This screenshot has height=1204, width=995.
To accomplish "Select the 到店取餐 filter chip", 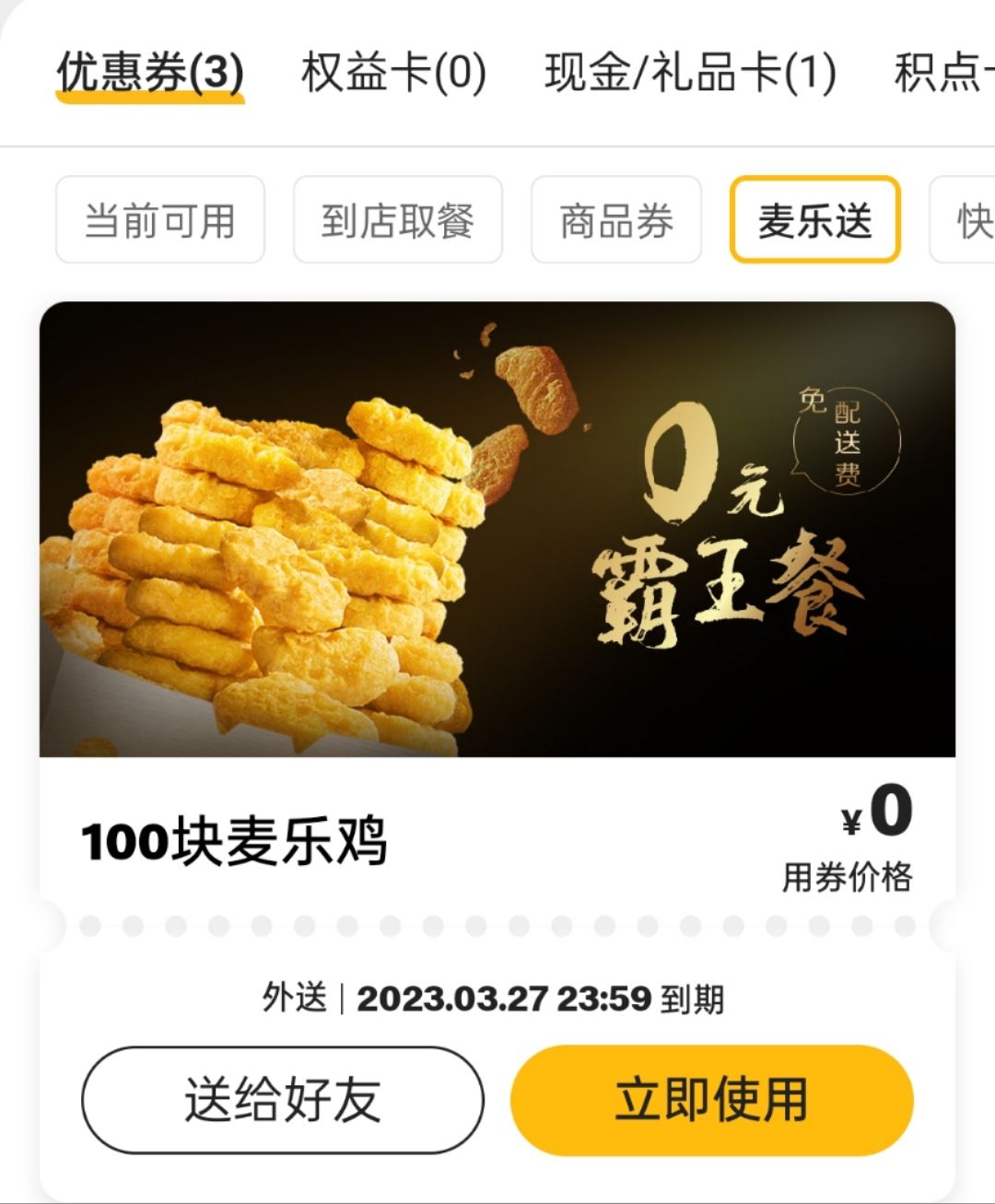I will click(x=398, y=220).
